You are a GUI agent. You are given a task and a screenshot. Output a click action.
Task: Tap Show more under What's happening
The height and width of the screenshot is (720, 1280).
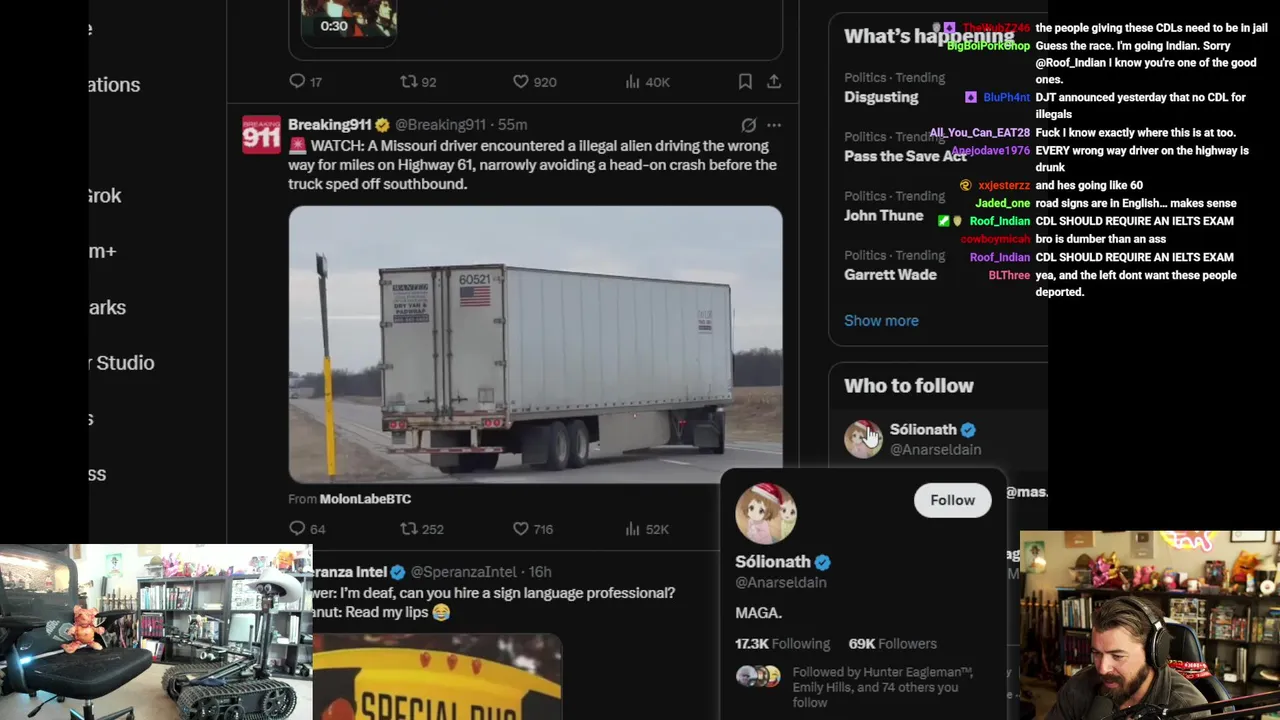coord(881,321)
